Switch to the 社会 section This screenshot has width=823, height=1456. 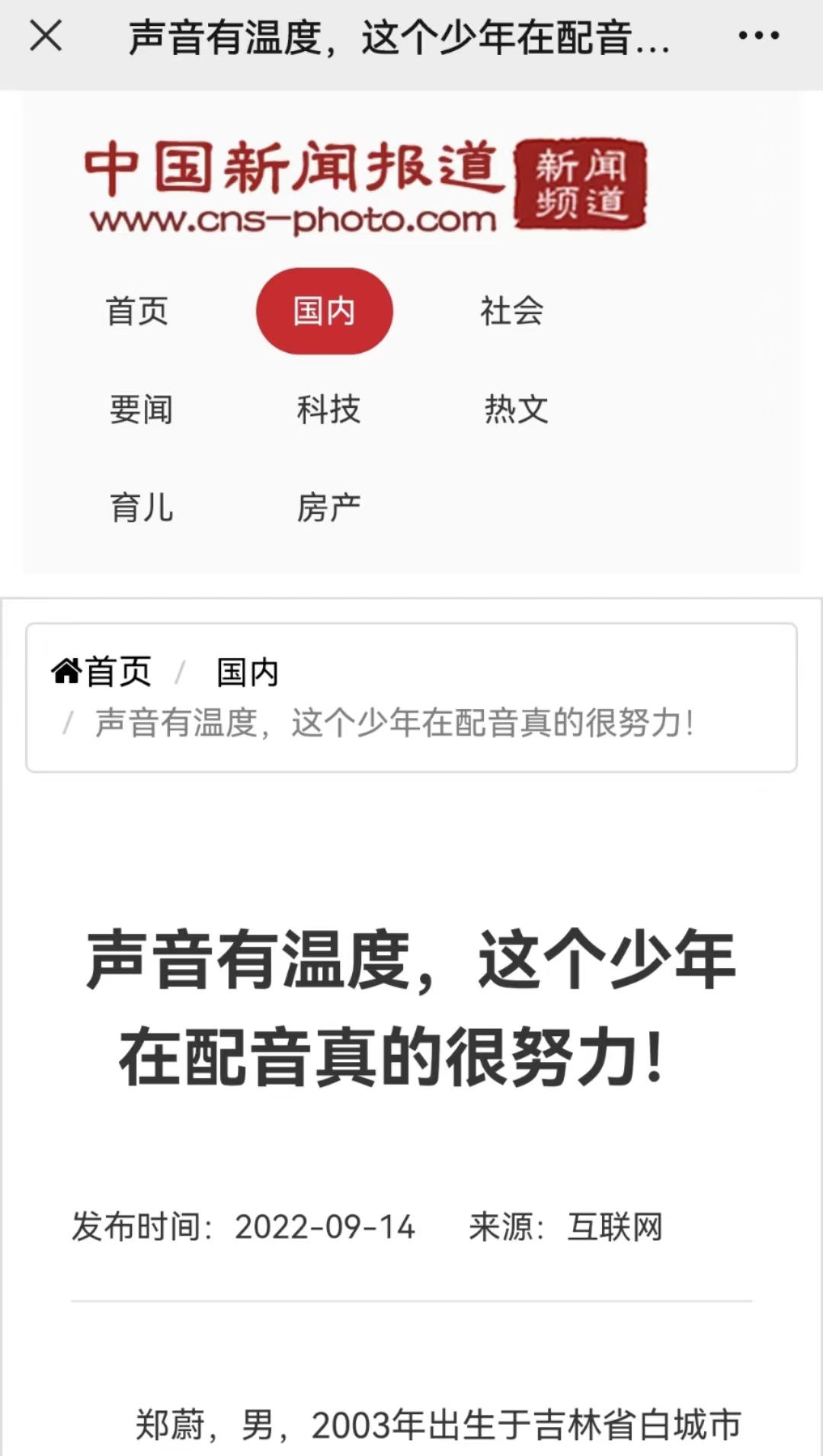(511, 311)
